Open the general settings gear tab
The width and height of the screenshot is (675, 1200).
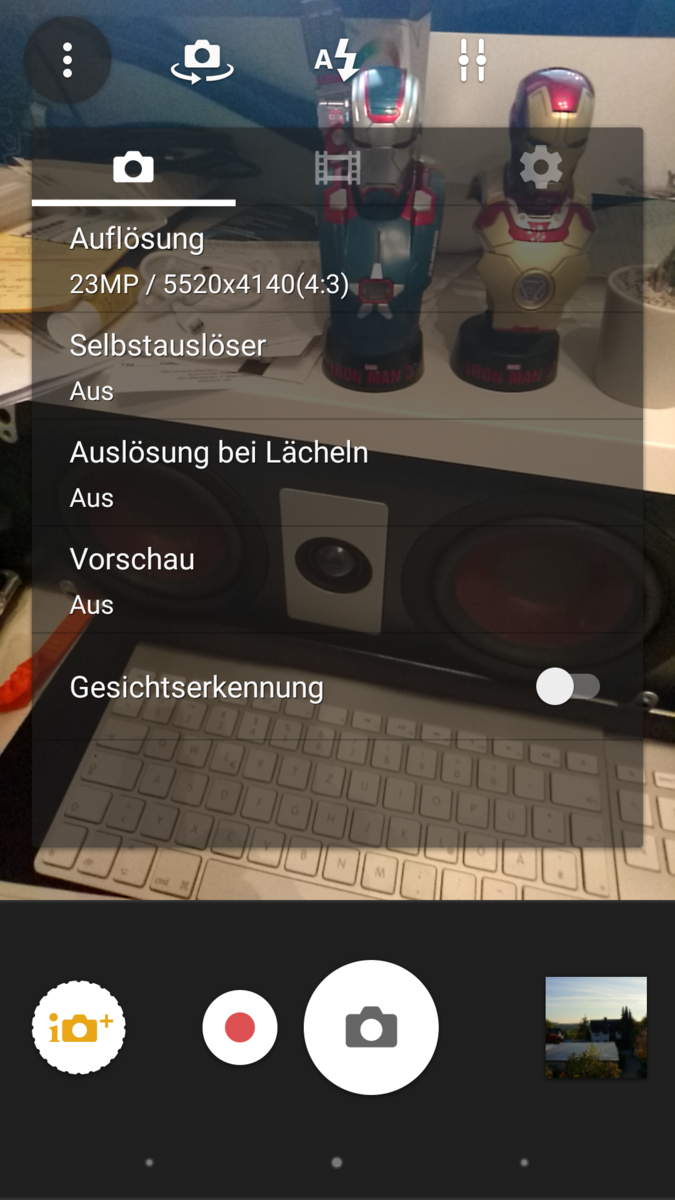pyautogui.click(x=541, y=167)
